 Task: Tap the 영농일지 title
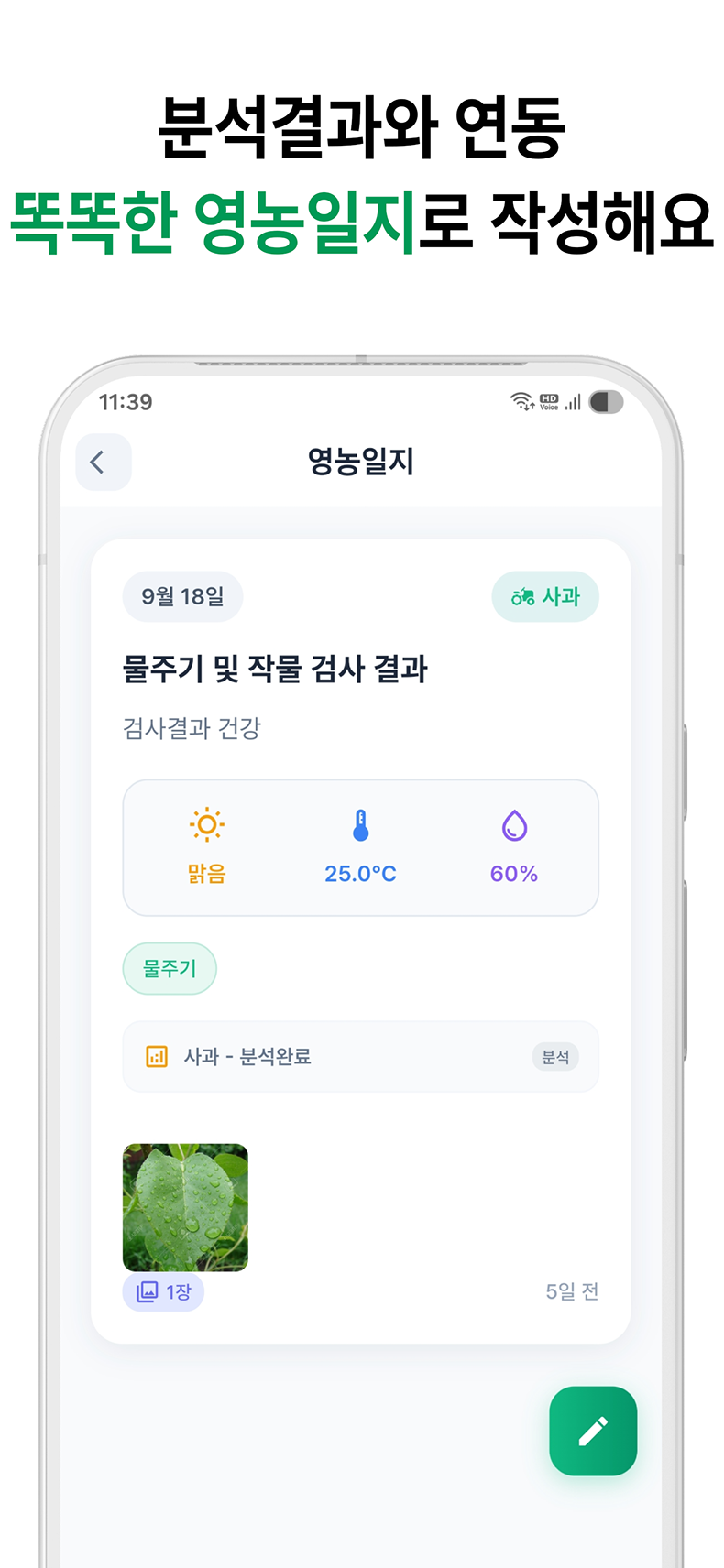pos(360,462)
